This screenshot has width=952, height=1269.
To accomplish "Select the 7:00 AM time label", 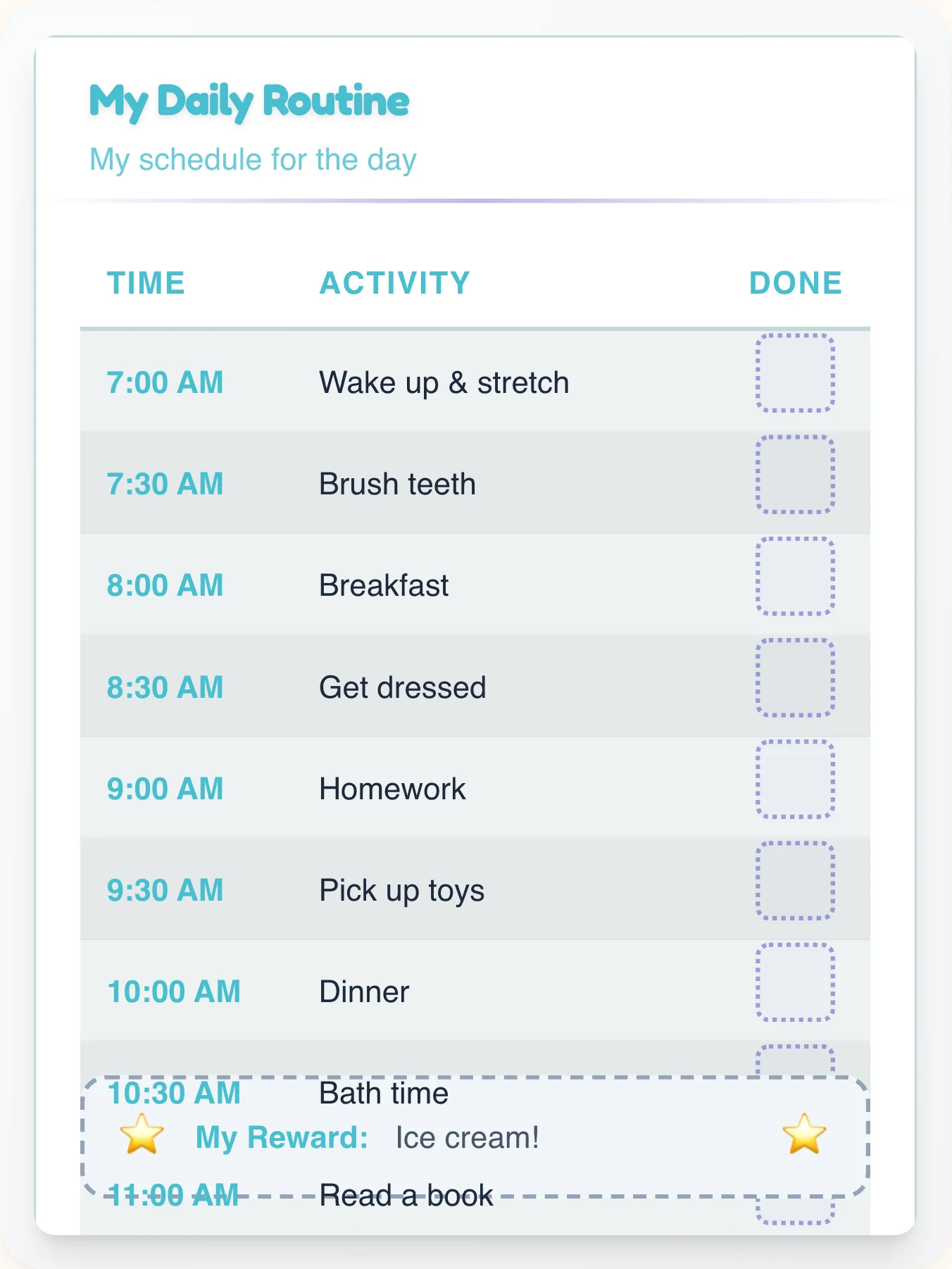I will click(x=165, y=383).
